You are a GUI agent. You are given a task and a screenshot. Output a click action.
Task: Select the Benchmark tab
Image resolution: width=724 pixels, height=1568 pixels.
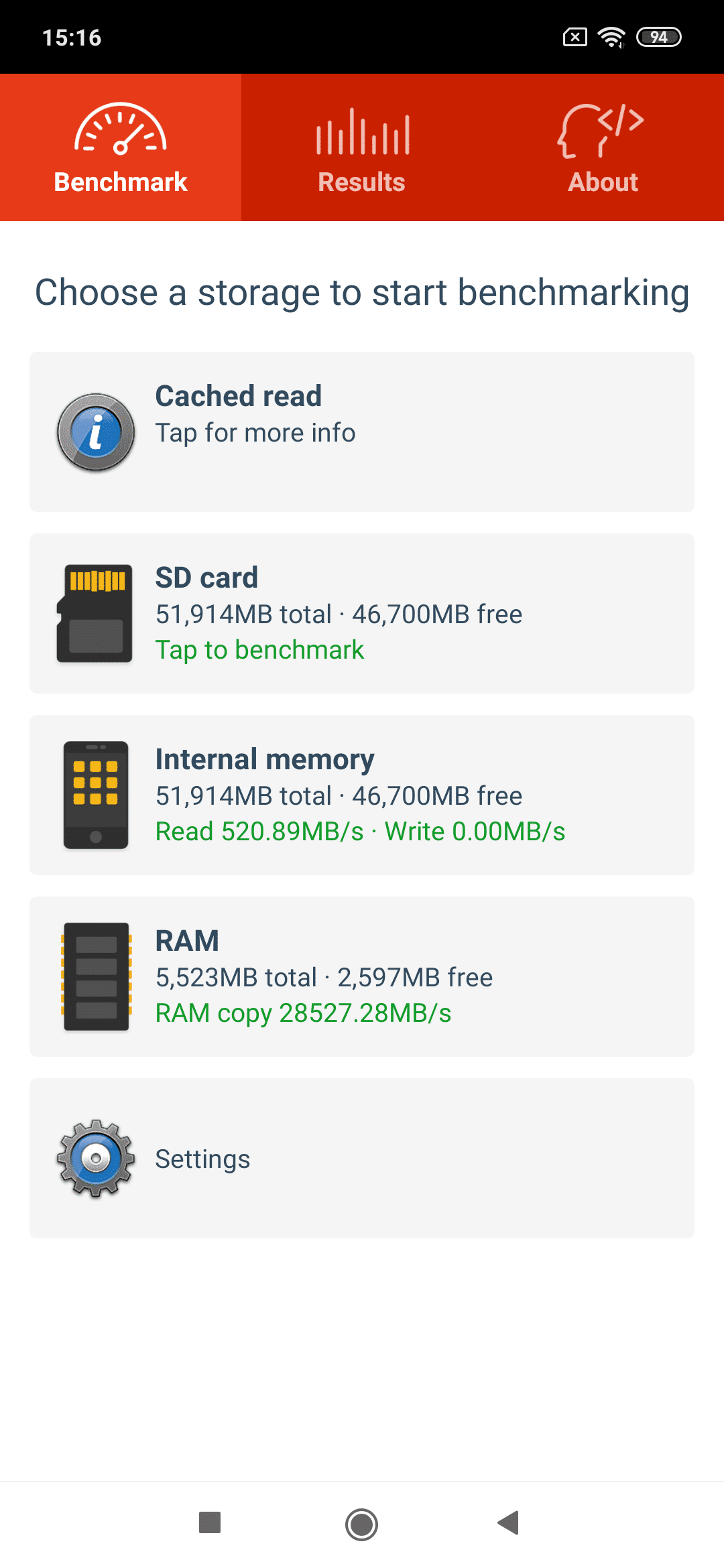tap(121, 147)
